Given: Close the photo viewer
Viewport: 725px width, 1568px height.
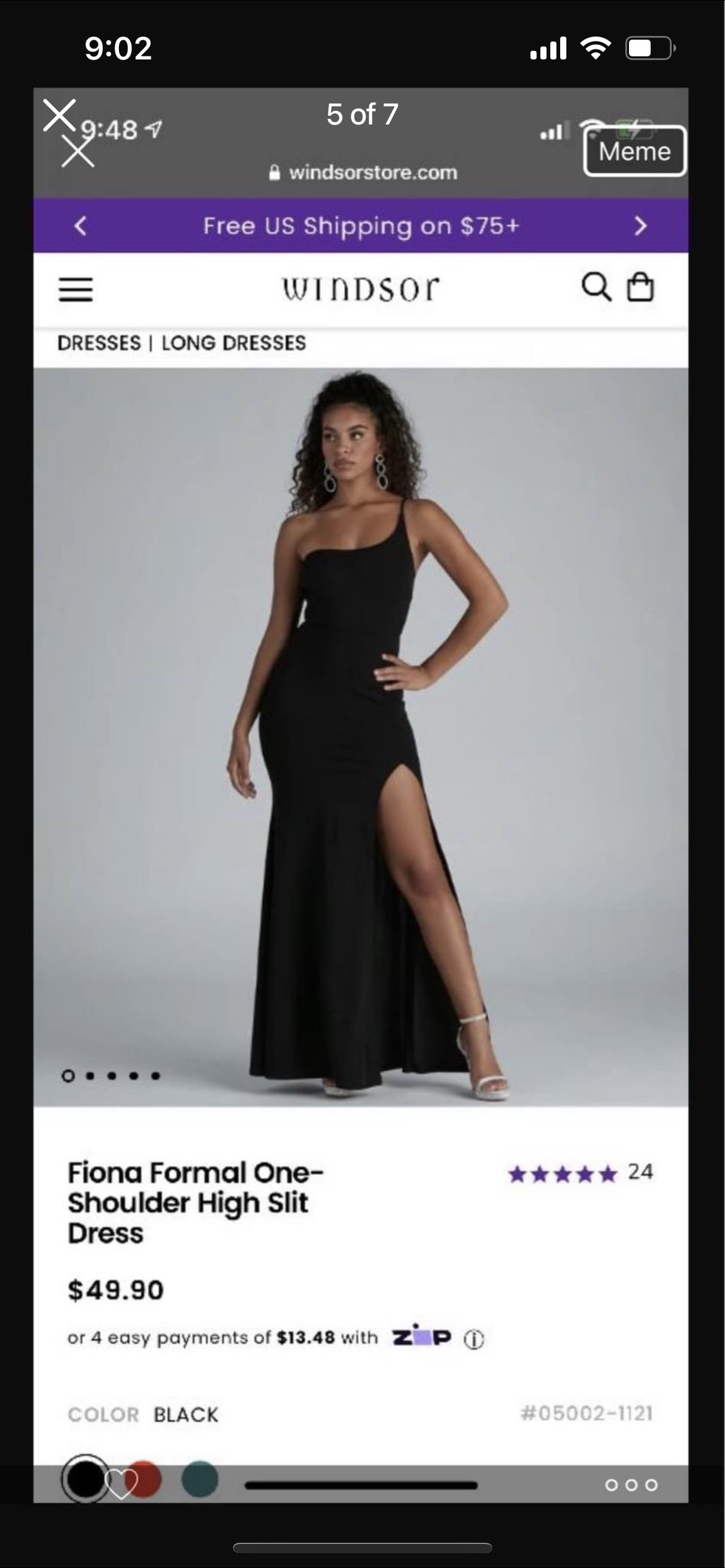Looking at the screenshot, I should (x=59, y=115).
